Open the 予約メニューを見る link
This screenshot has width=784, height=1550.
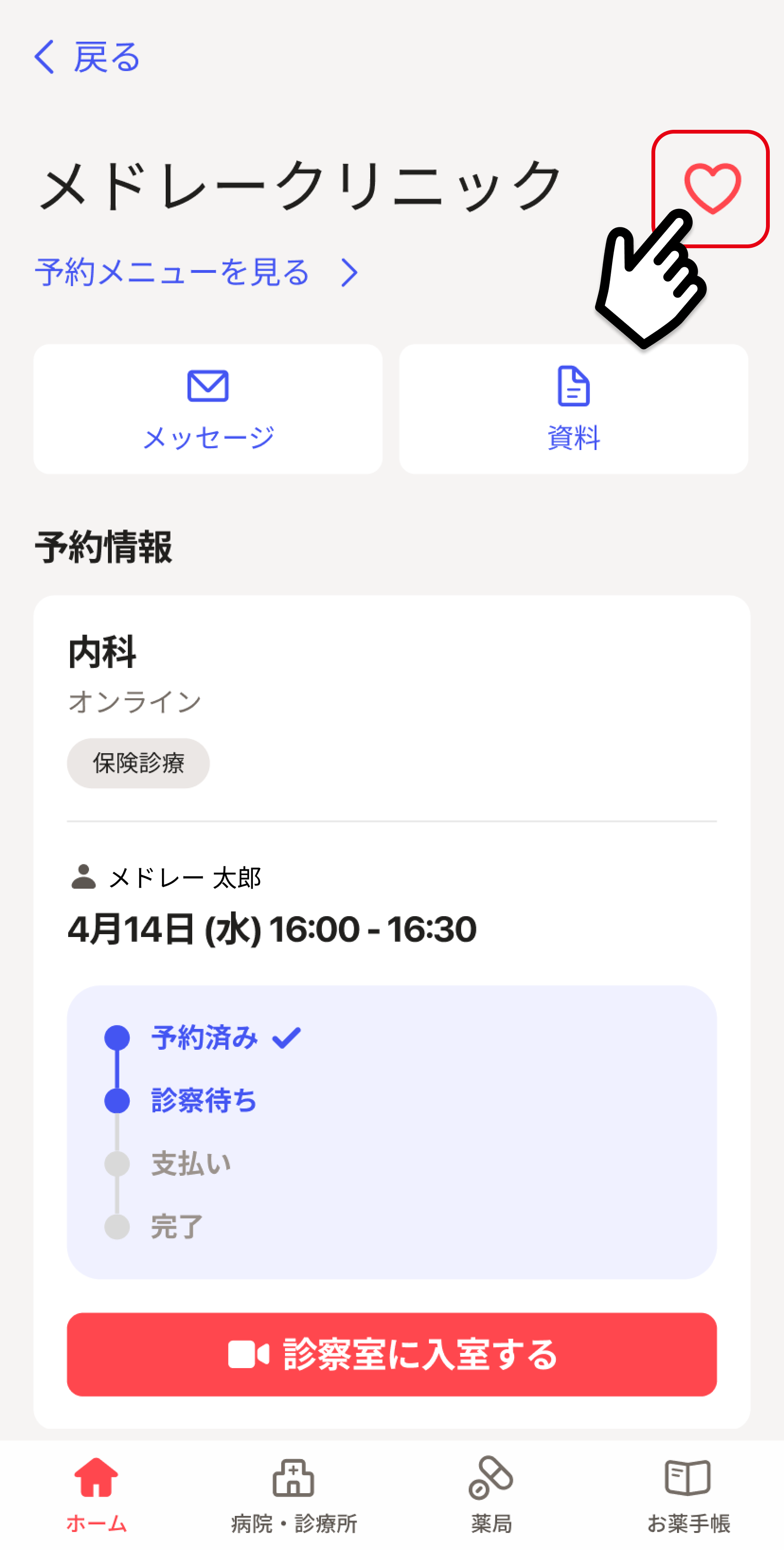pyautogui.click(x=196, y=272)
